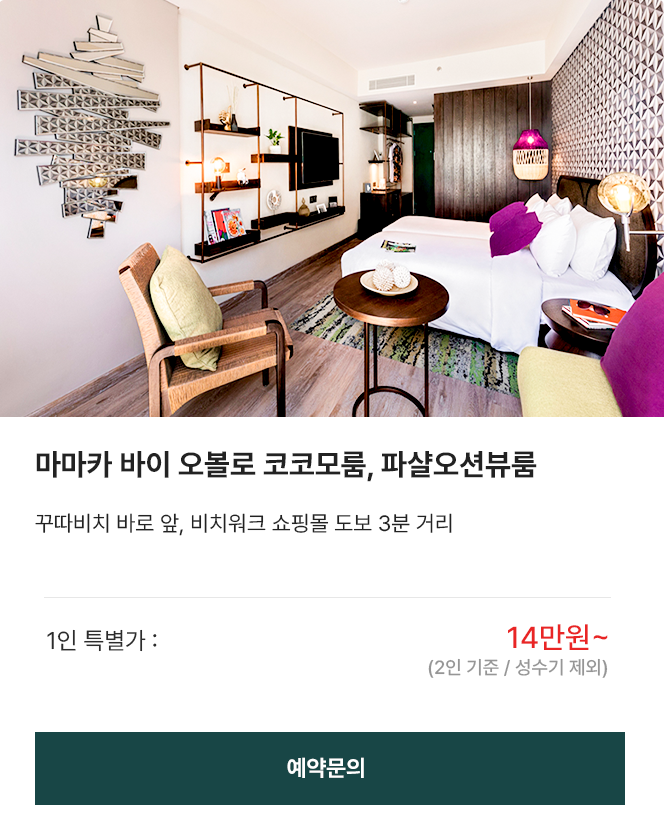Tap the 예약문의 reservation inquiry button
This screenshot has width=665, height=839.
[x=330, y=768]
